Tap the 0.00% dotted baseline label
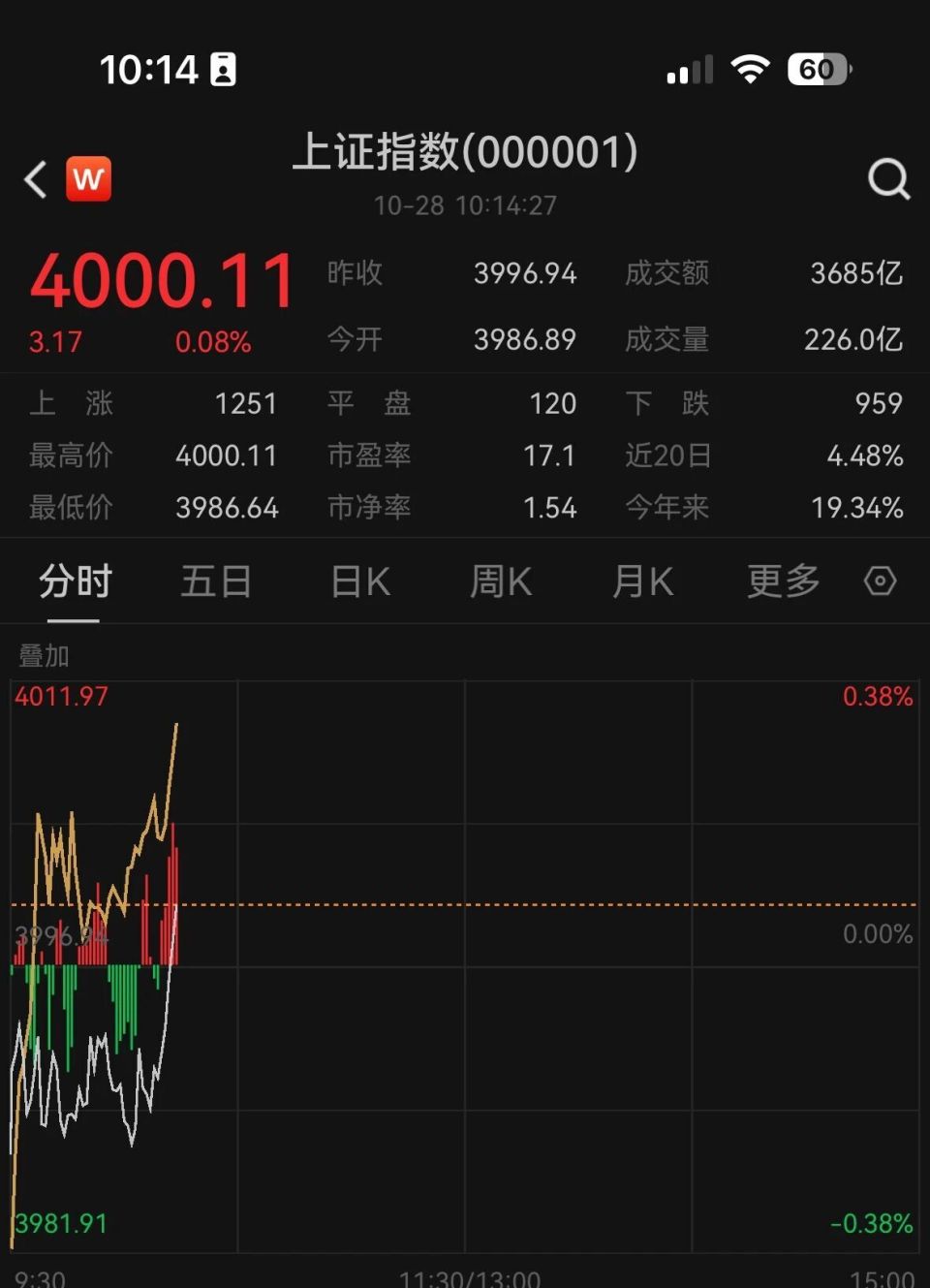Screen dimensions: 930x1288 876,933
